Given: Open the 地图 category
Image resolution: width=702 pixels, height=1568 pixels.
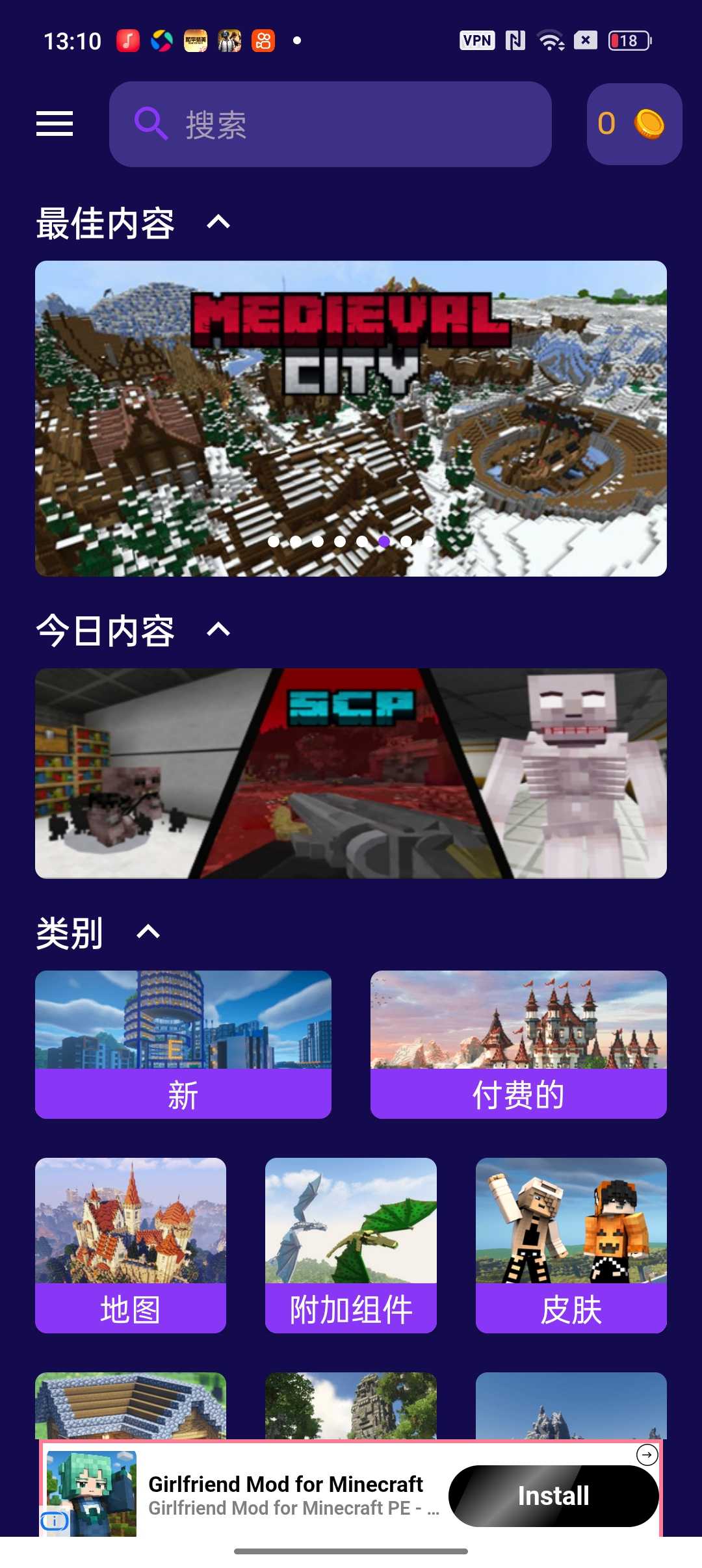Looking at the screenshot, I should (x=131, y=1244).
